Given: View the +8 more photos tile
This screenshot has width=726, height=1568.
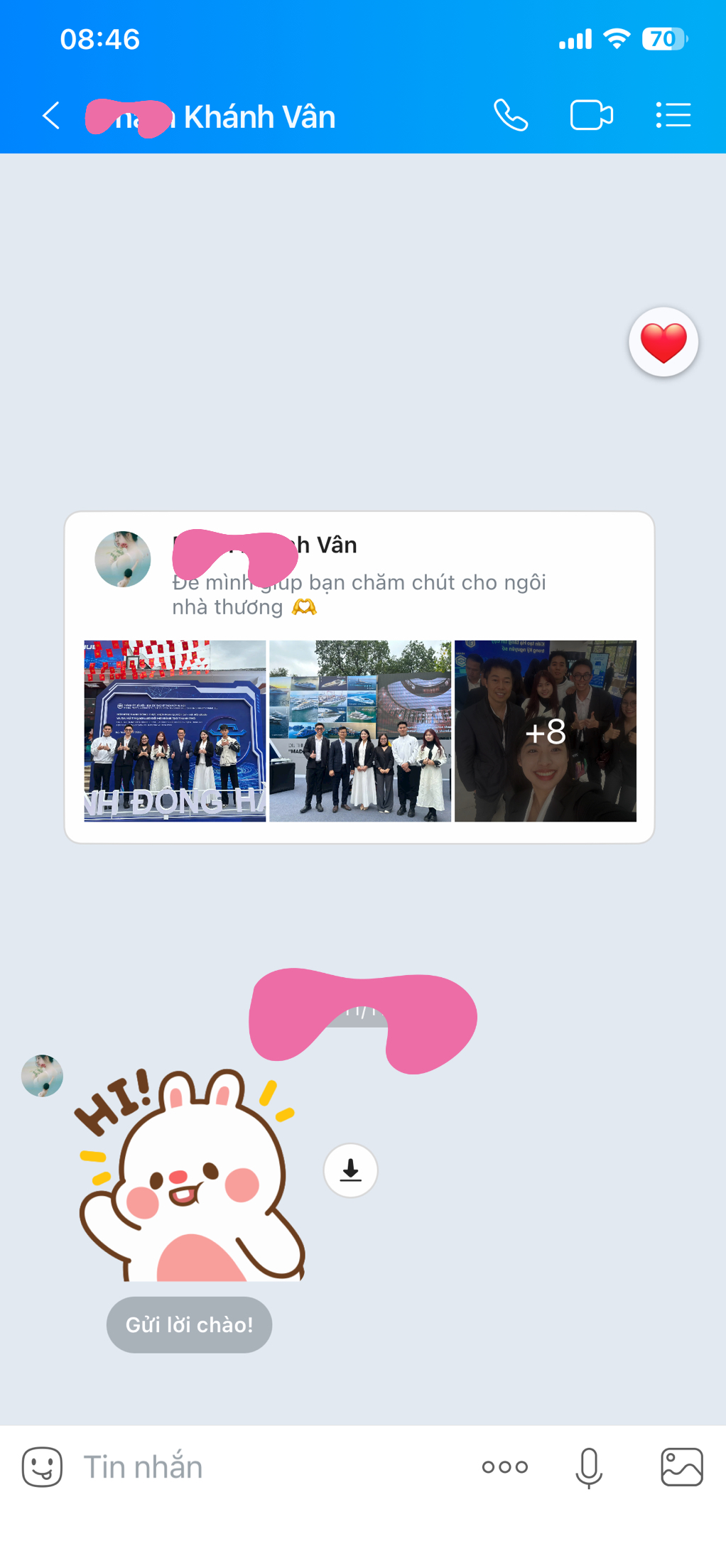Looking at the screenshot, I should click(x=546, y=731).
